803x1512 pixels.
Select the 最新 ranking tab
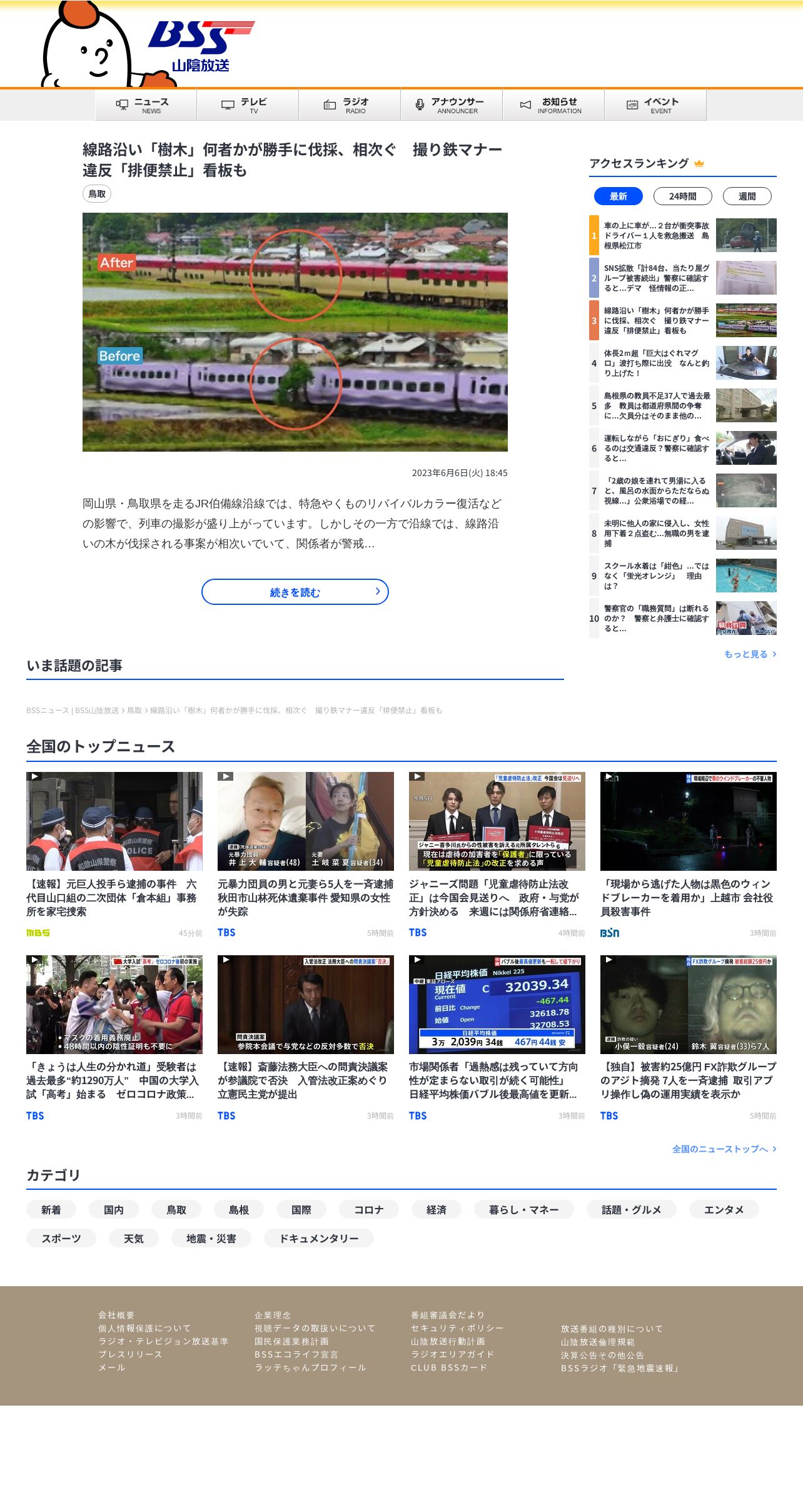[x=618, y=196]
